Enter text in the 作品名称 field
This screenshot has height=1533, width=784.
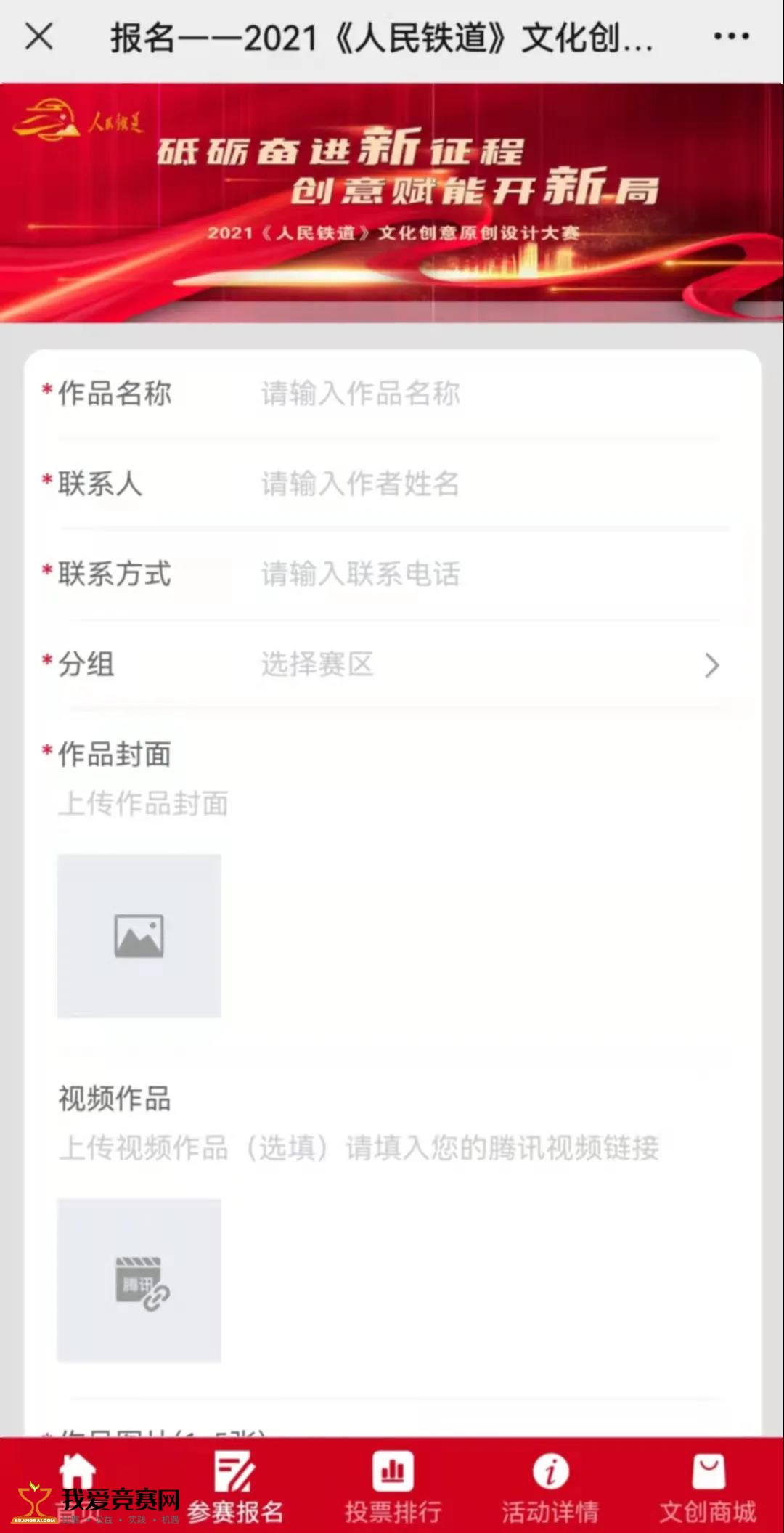pos(490,394)
